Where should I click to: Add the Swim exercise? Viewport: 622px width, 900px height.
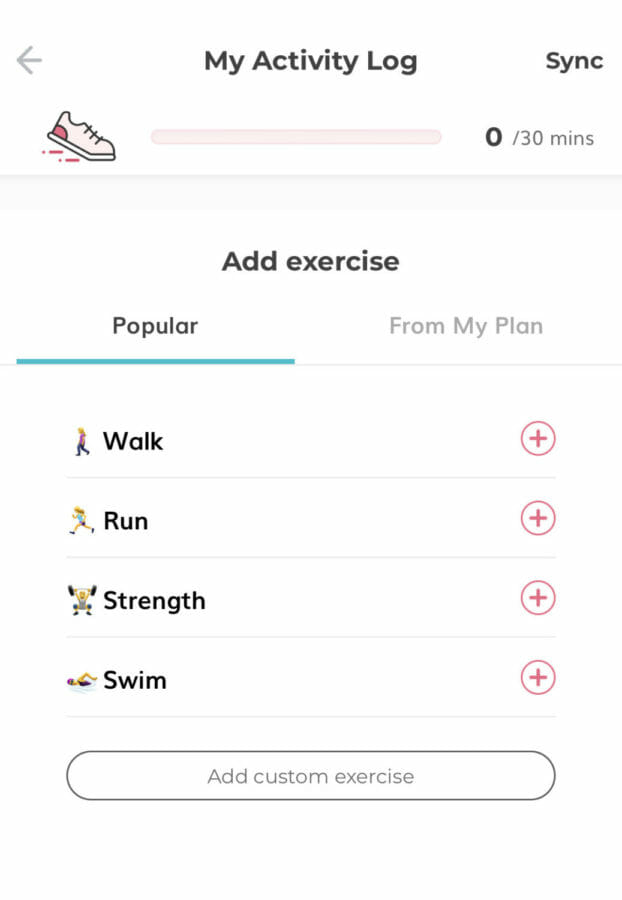(538, 678)
